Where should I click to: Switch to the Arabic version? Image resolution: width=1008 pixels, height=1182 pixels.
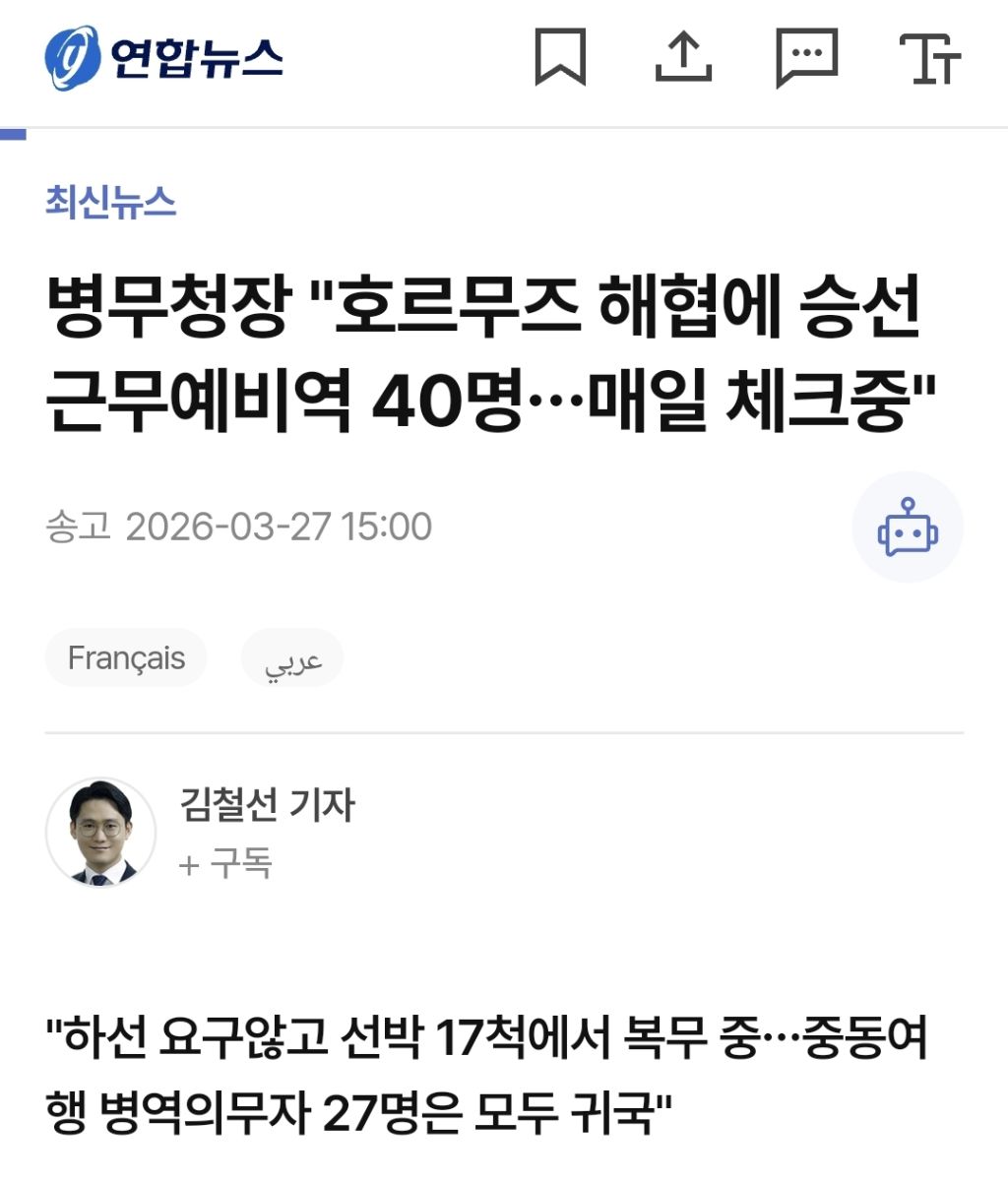[292, 657]
